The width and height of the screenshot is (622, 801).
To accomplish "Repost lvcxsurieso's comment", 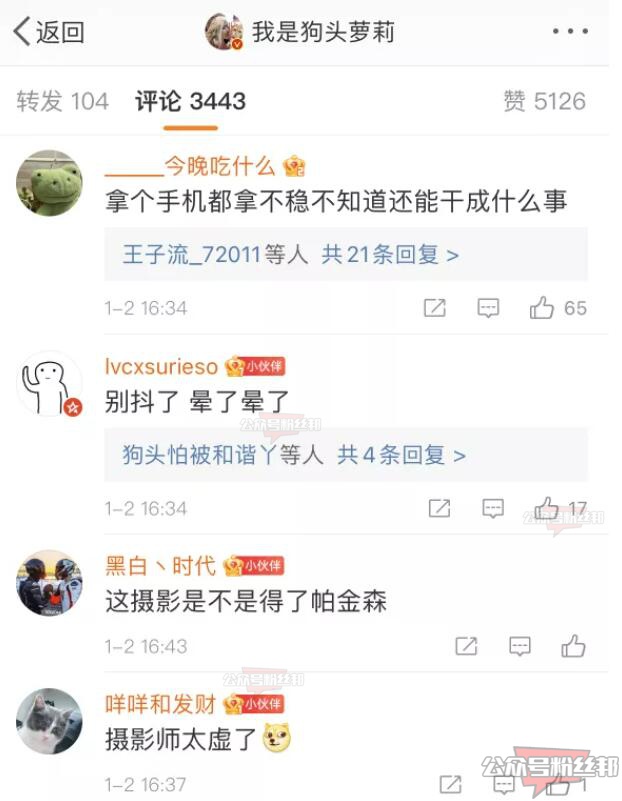I will [x=439, y=508].
